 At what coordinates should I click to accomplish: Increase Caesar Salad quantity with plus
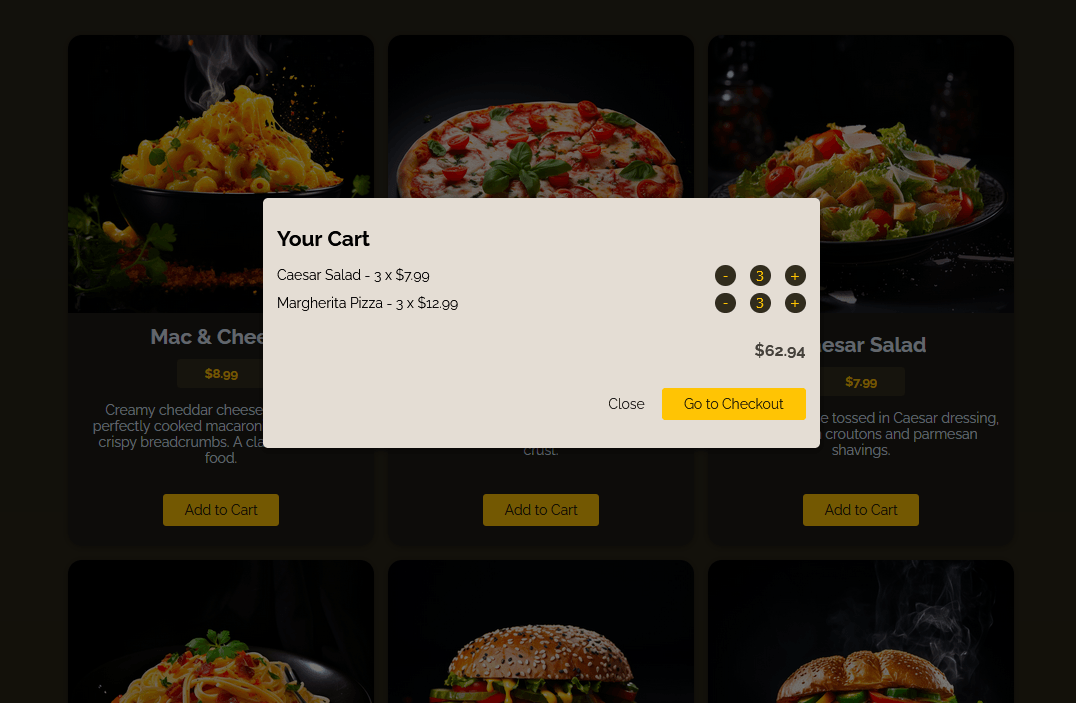795,276
